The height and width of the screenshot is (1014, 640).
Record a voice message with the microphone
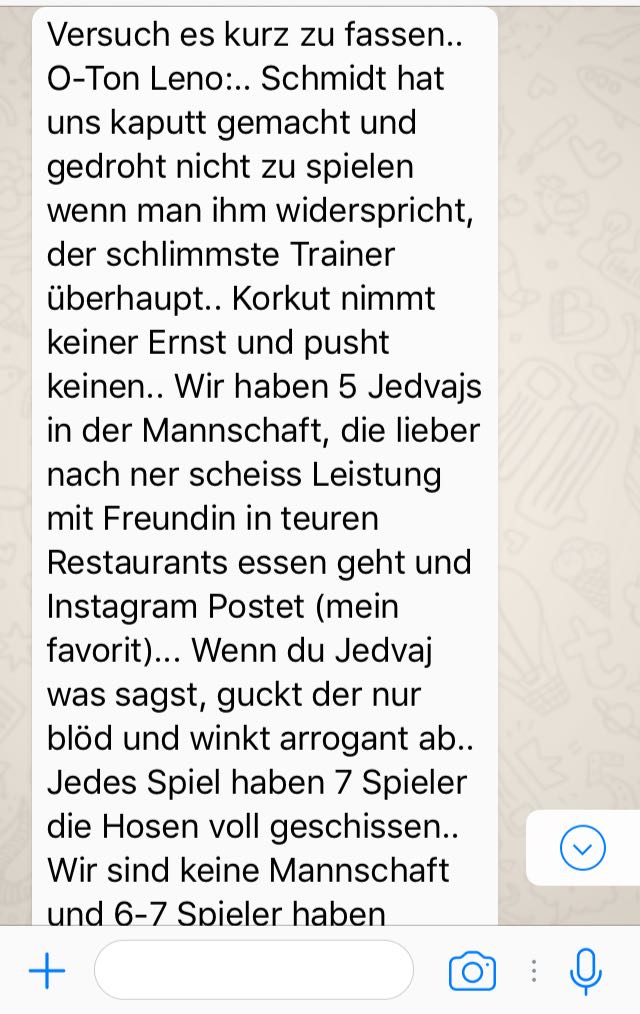click(x=585, y=970)
